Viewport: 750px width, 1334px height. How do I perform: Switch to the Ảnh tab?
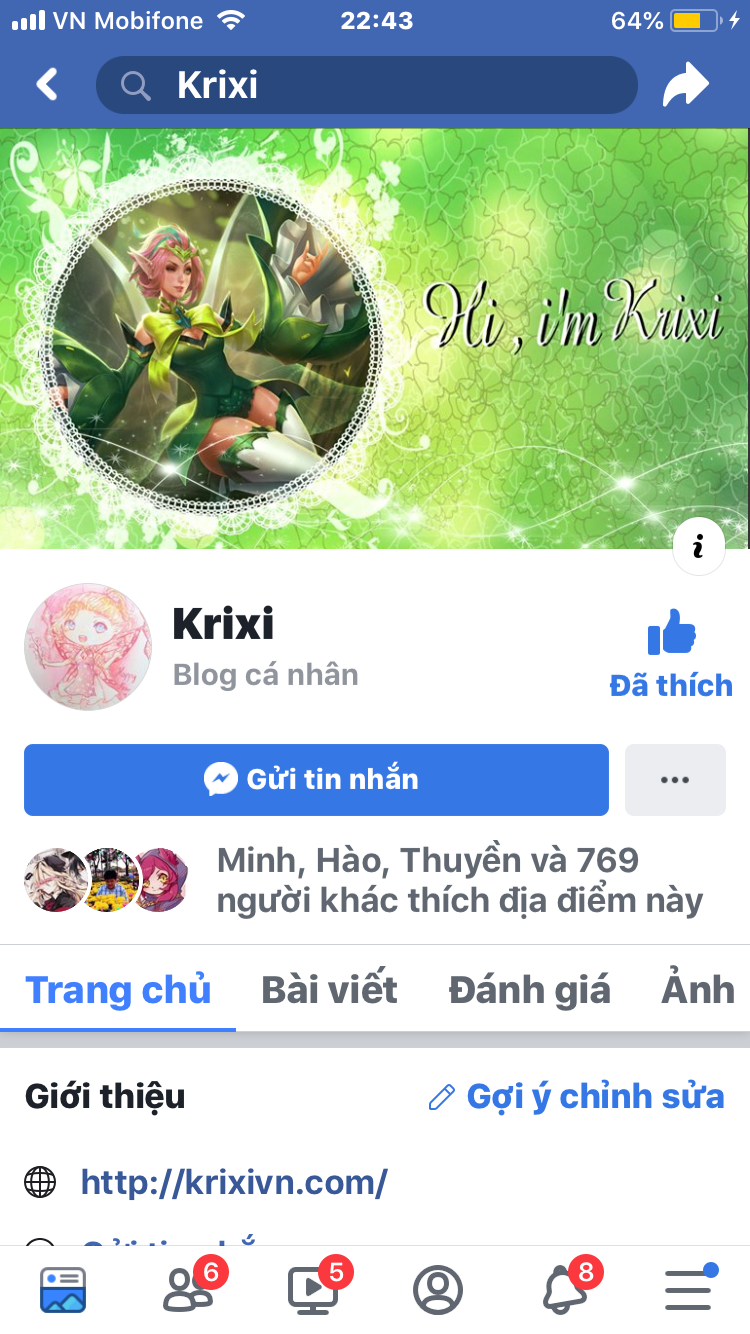pos(698,990)
